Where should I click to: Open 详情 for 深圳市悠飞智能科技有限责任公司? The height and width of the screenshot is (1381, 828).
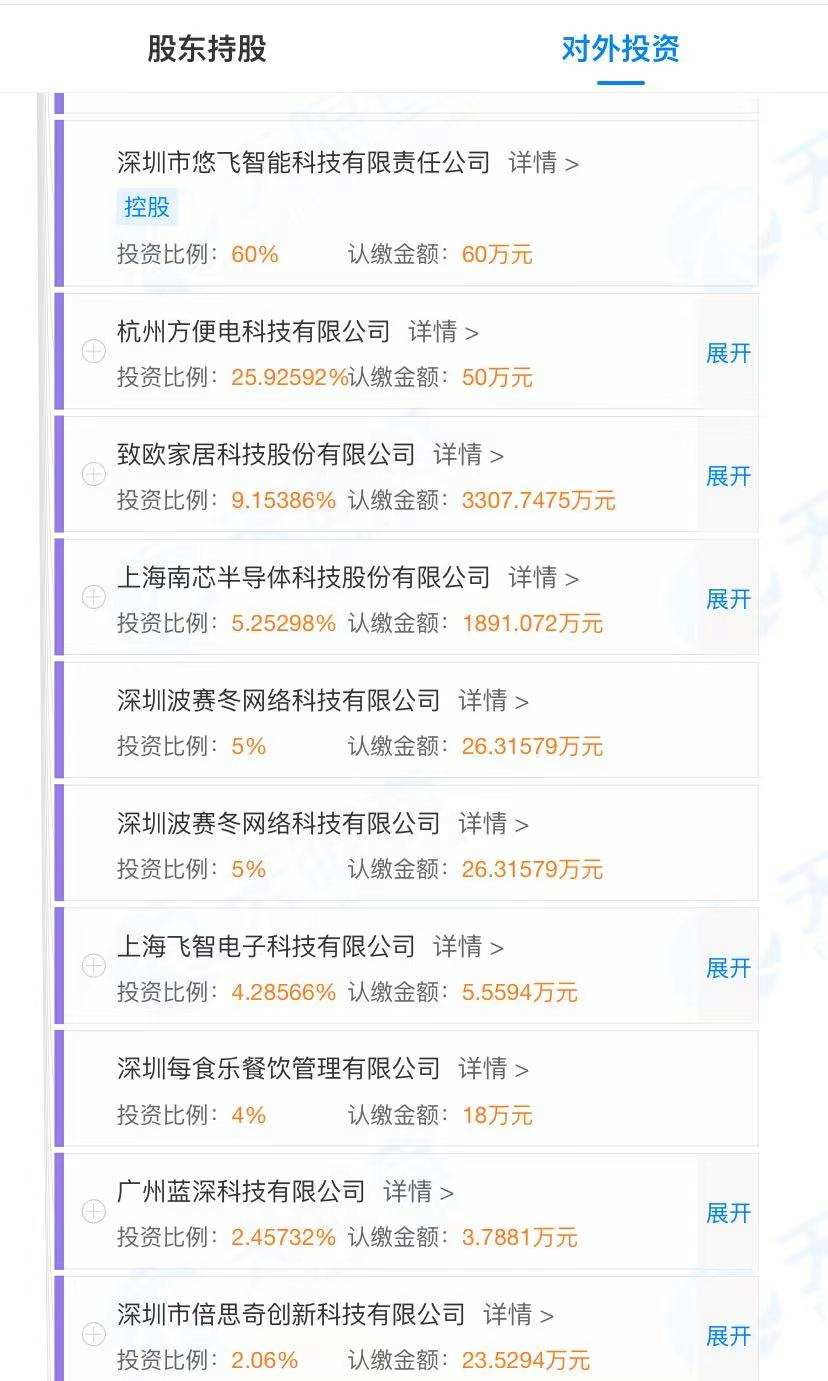coord(543,163)
